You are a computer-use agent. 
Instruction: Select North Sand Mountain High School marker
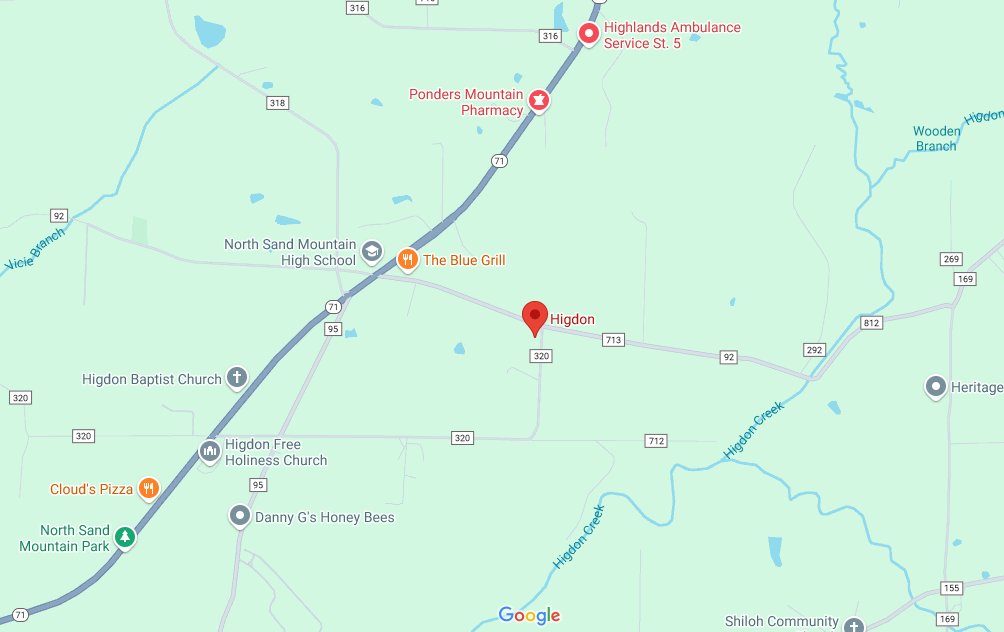(x=372, y=251)
